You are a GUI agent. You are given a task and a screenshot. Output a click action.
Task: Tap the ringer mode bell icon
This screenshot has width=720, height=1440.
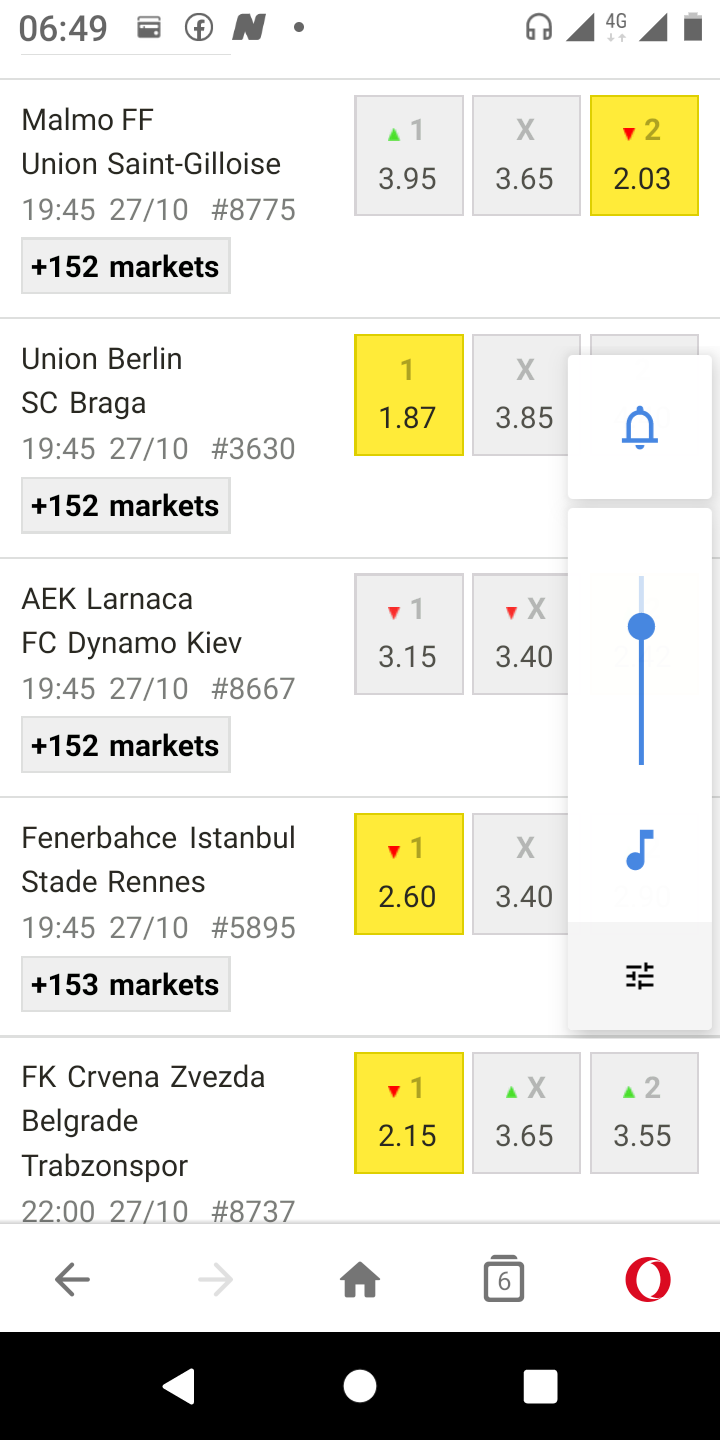[640, 428]
